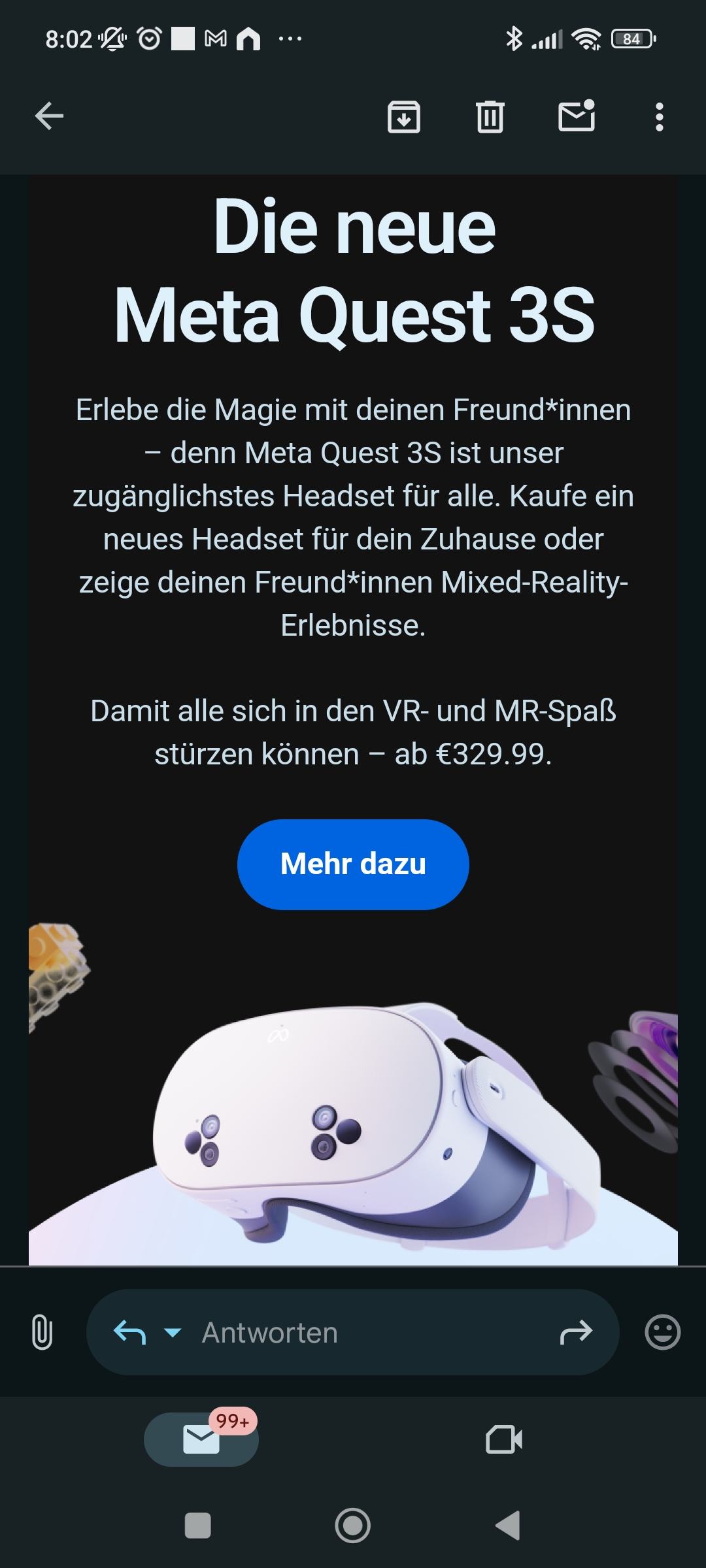Open the overflow menu

[x=659, y=118]
